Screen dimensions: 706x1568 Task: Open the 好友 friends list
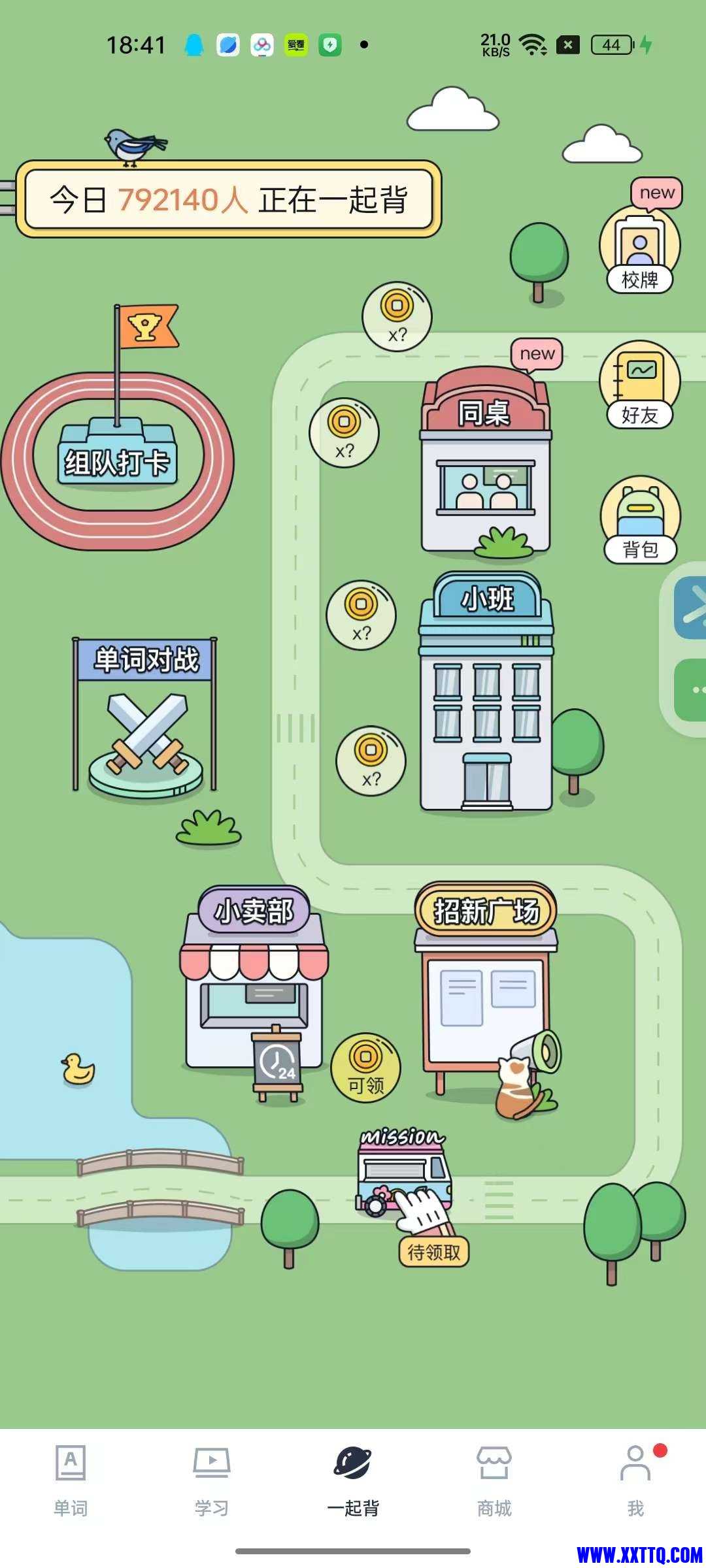639,385
